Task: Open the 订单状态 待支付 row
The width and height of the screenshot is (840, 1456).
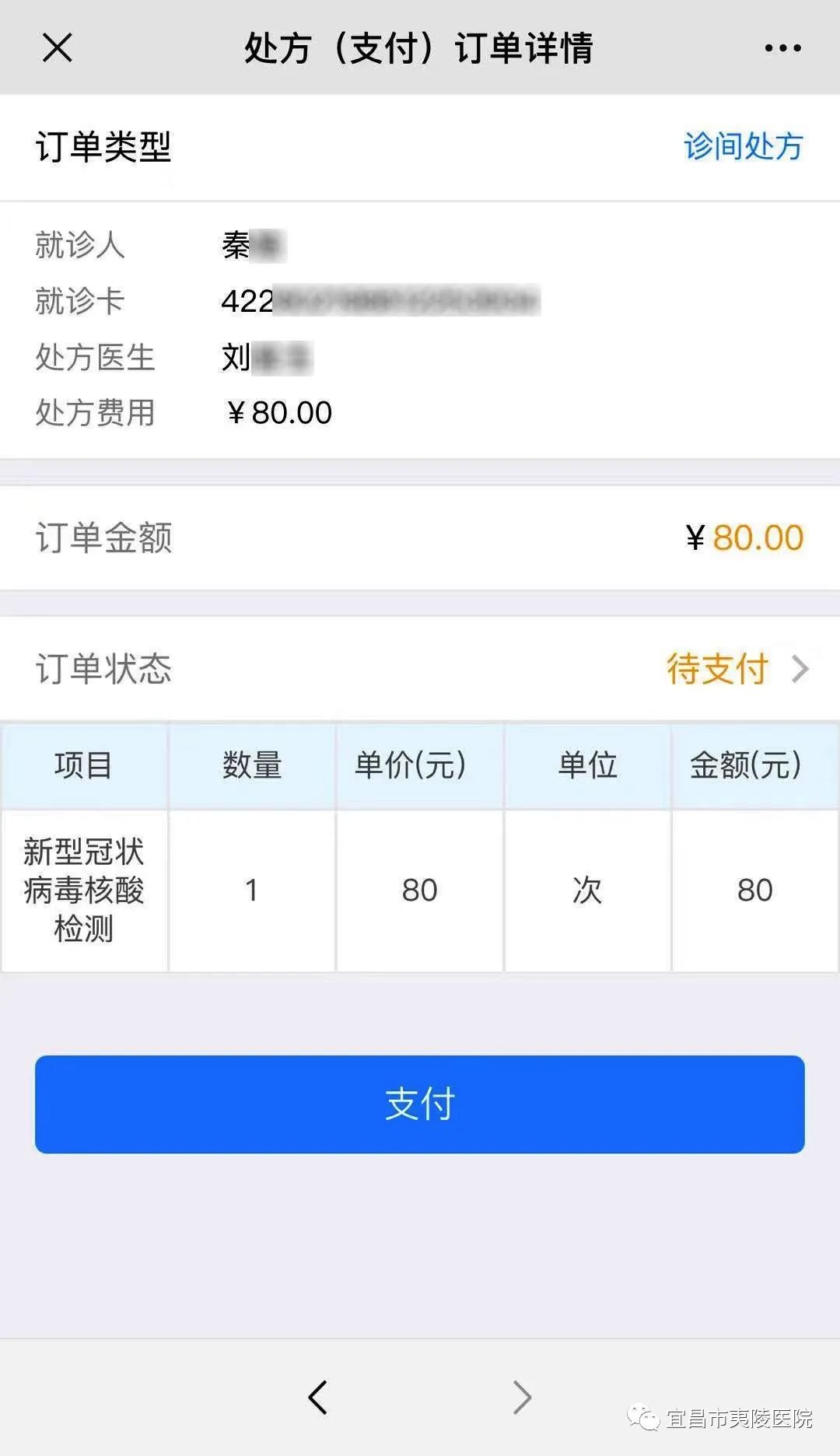Action: 736,669
